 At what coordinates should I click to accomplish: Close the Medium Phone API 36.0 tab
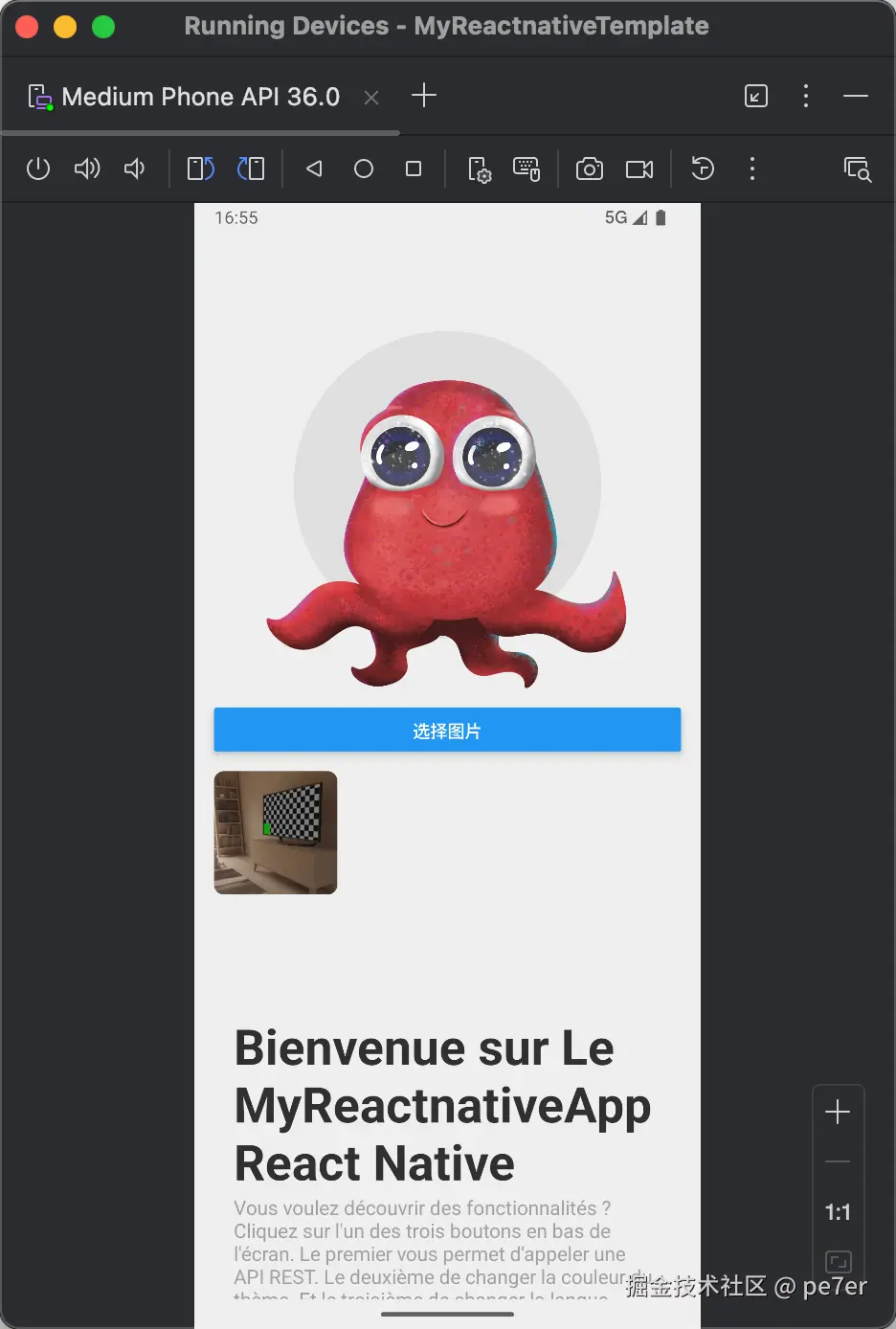pos(370,96)
